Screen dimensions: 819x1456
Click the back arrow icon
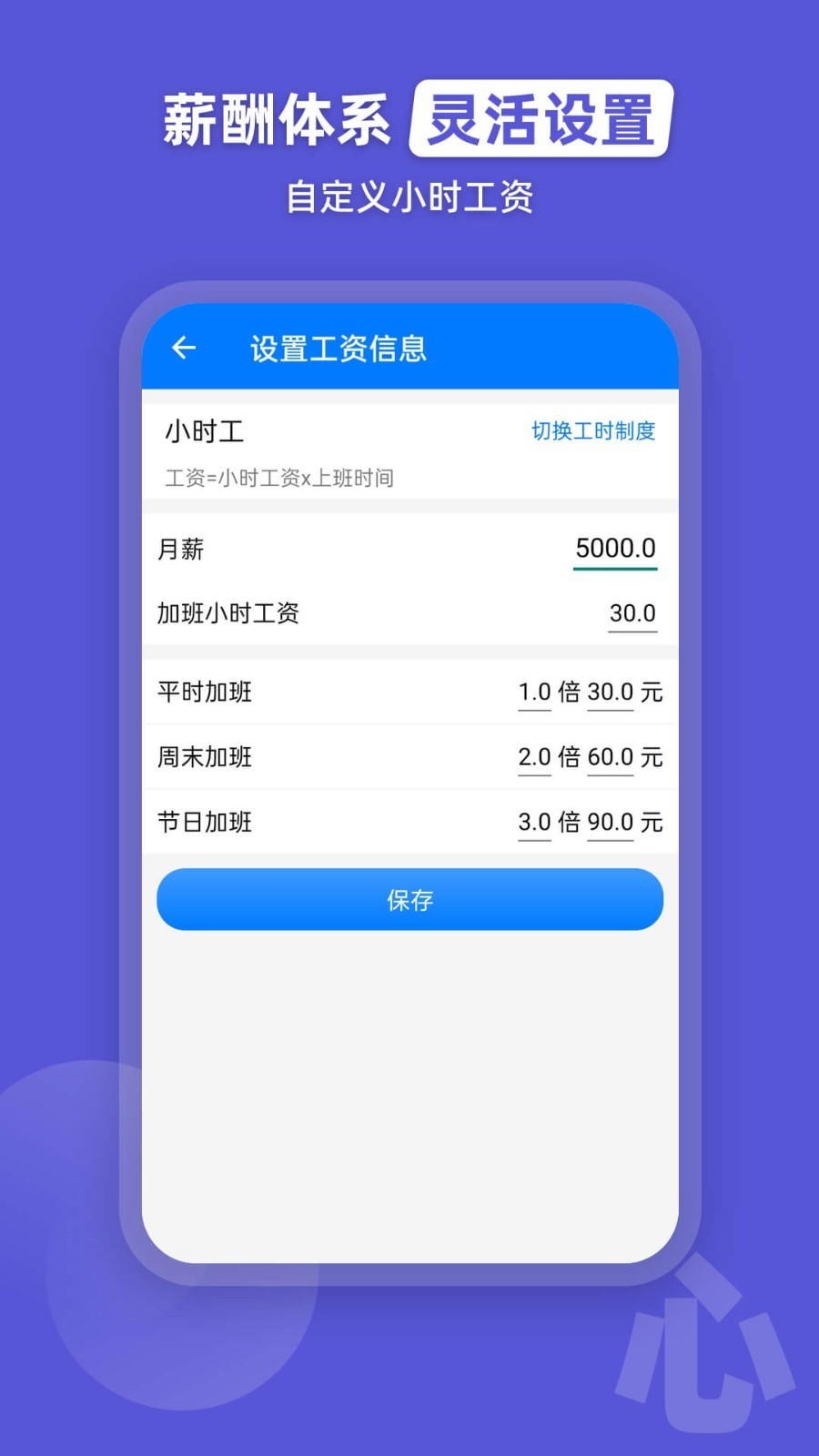[x=184, y=349]
